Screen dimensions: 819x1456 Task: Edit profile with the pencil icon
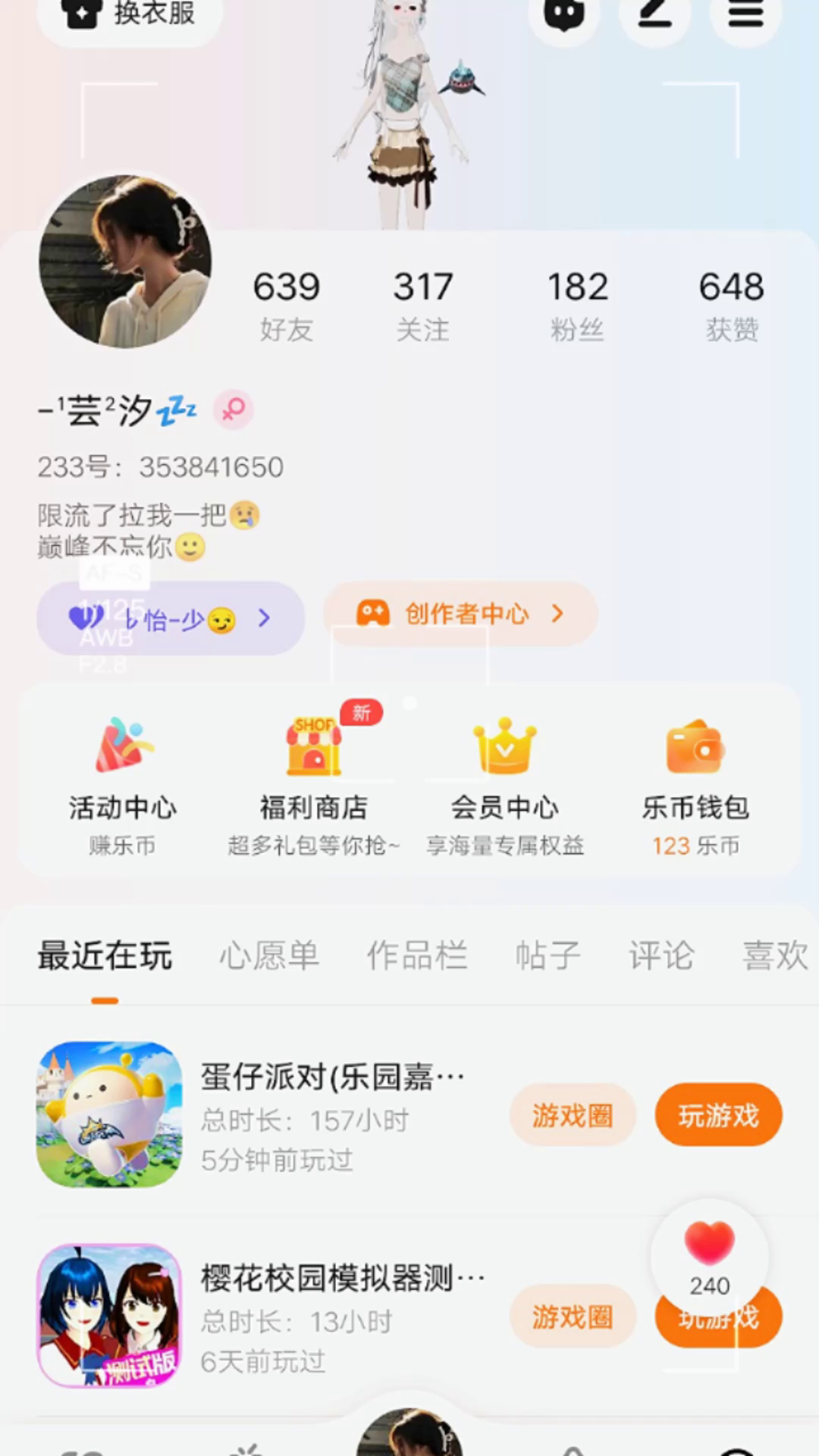coord(654,14)
